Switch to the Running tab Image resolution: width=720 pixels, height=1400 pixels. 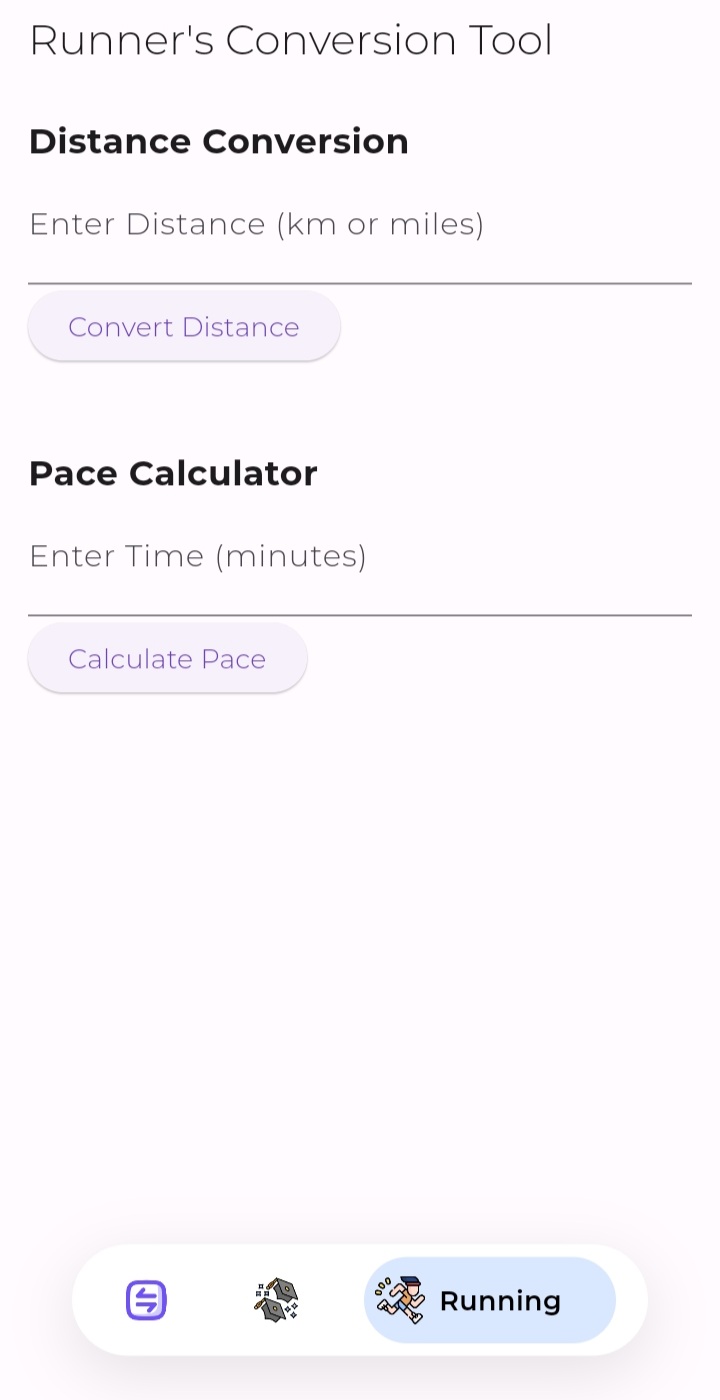coord(489,1300)
